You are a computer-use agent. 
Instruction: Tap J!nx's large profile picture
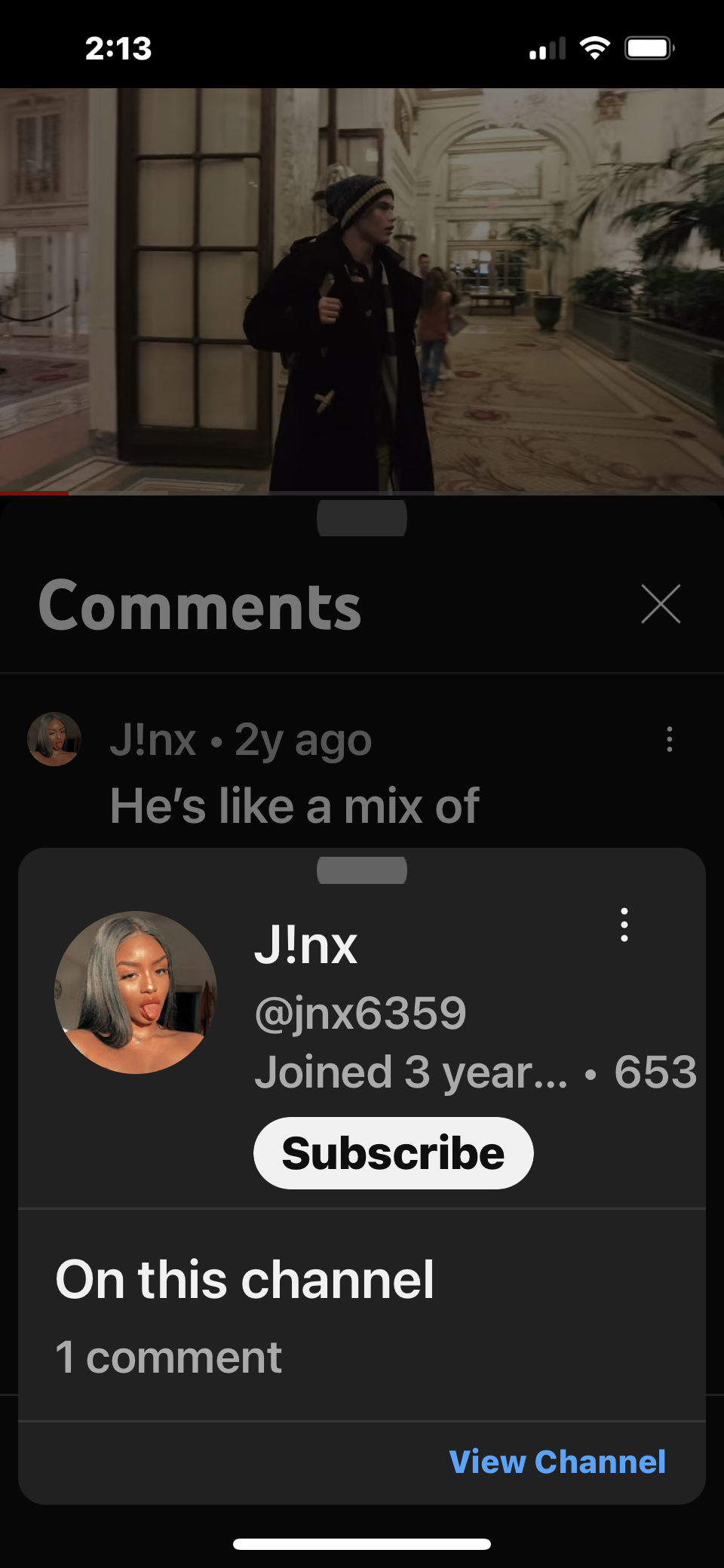[x=136, y=993]
